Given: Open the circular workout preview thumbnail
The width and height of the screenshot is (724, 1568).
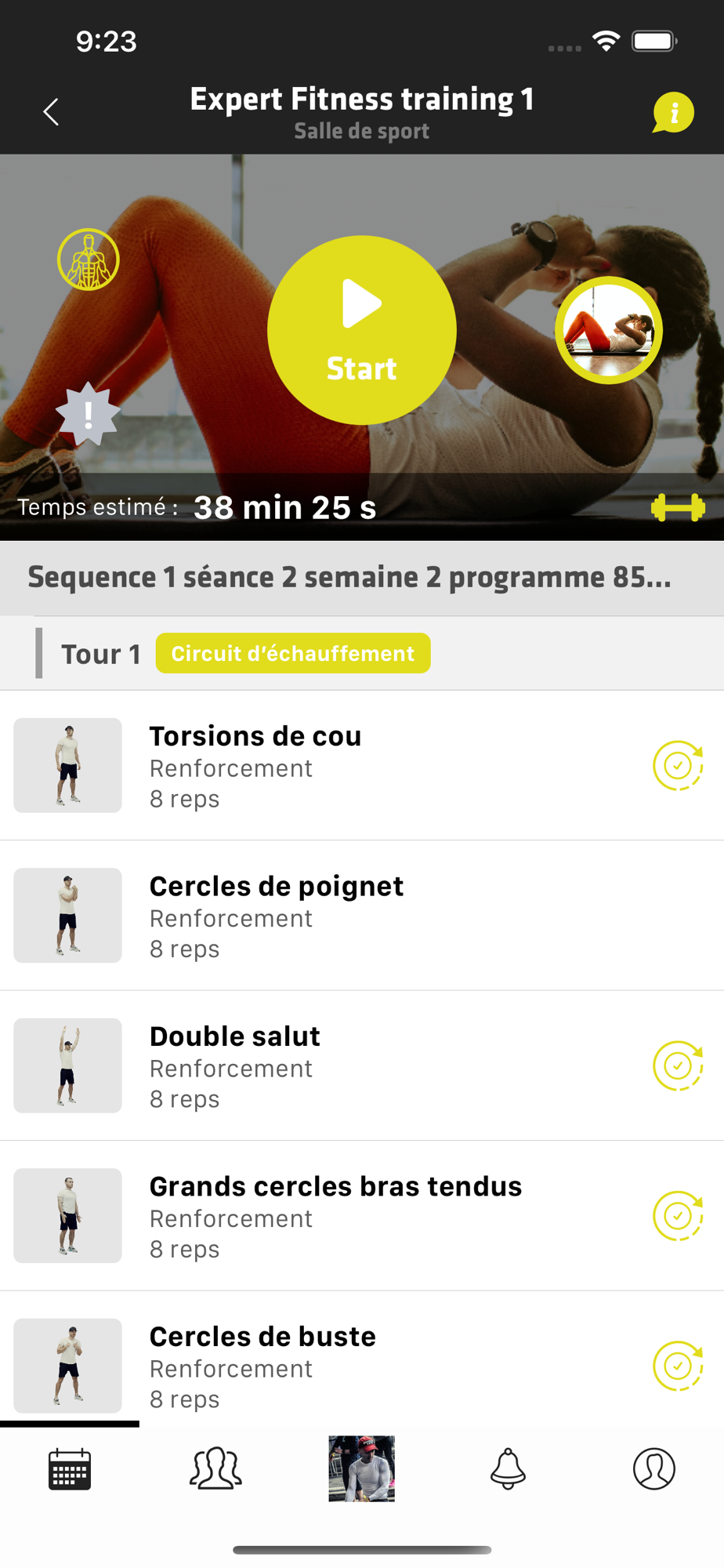Looking at the screenshot, I should tap(609, 330).
